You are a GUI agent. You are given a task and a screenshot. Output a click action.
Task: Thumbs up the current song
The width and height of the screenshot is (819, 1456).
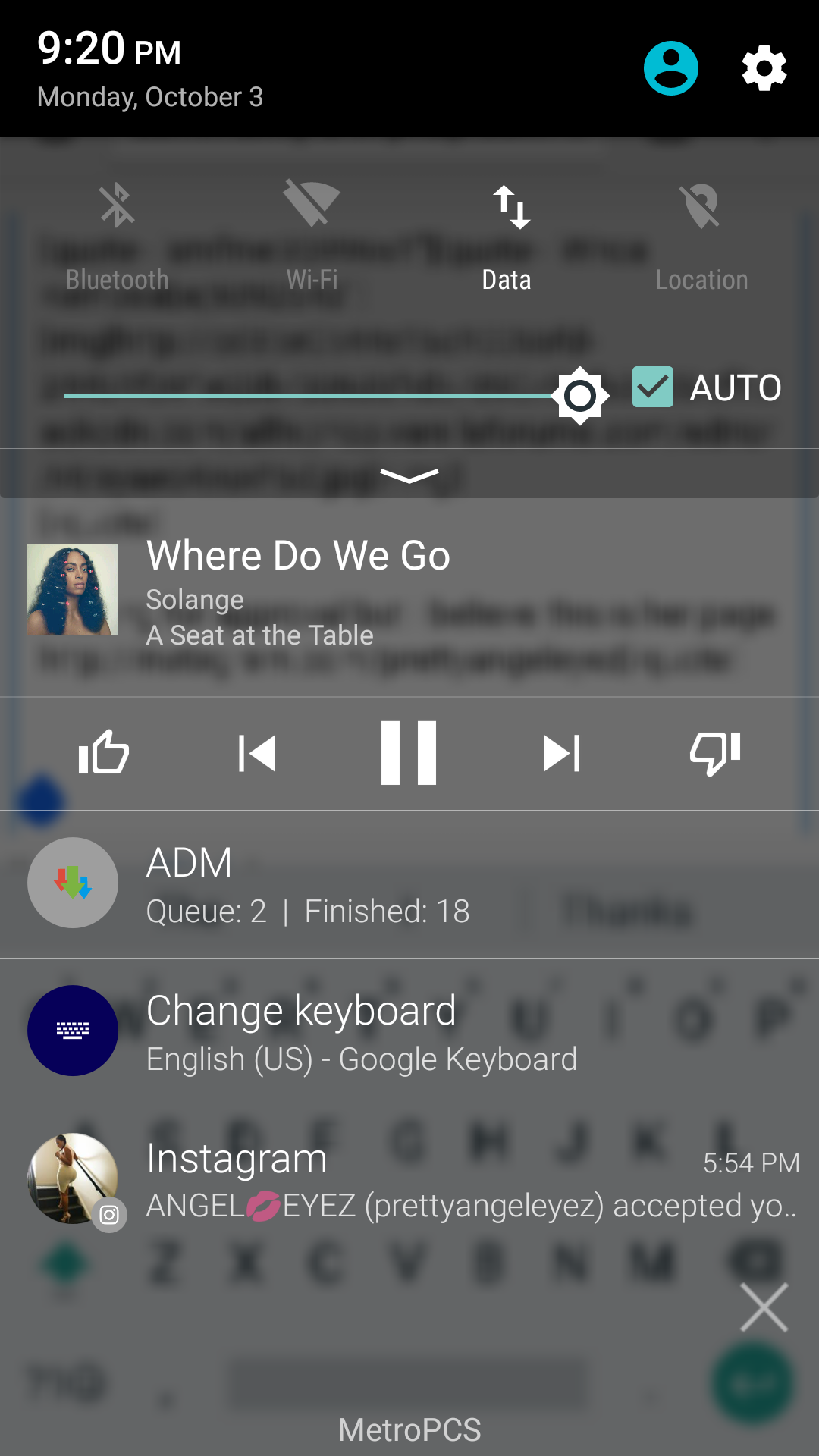(x=104, y=753)
